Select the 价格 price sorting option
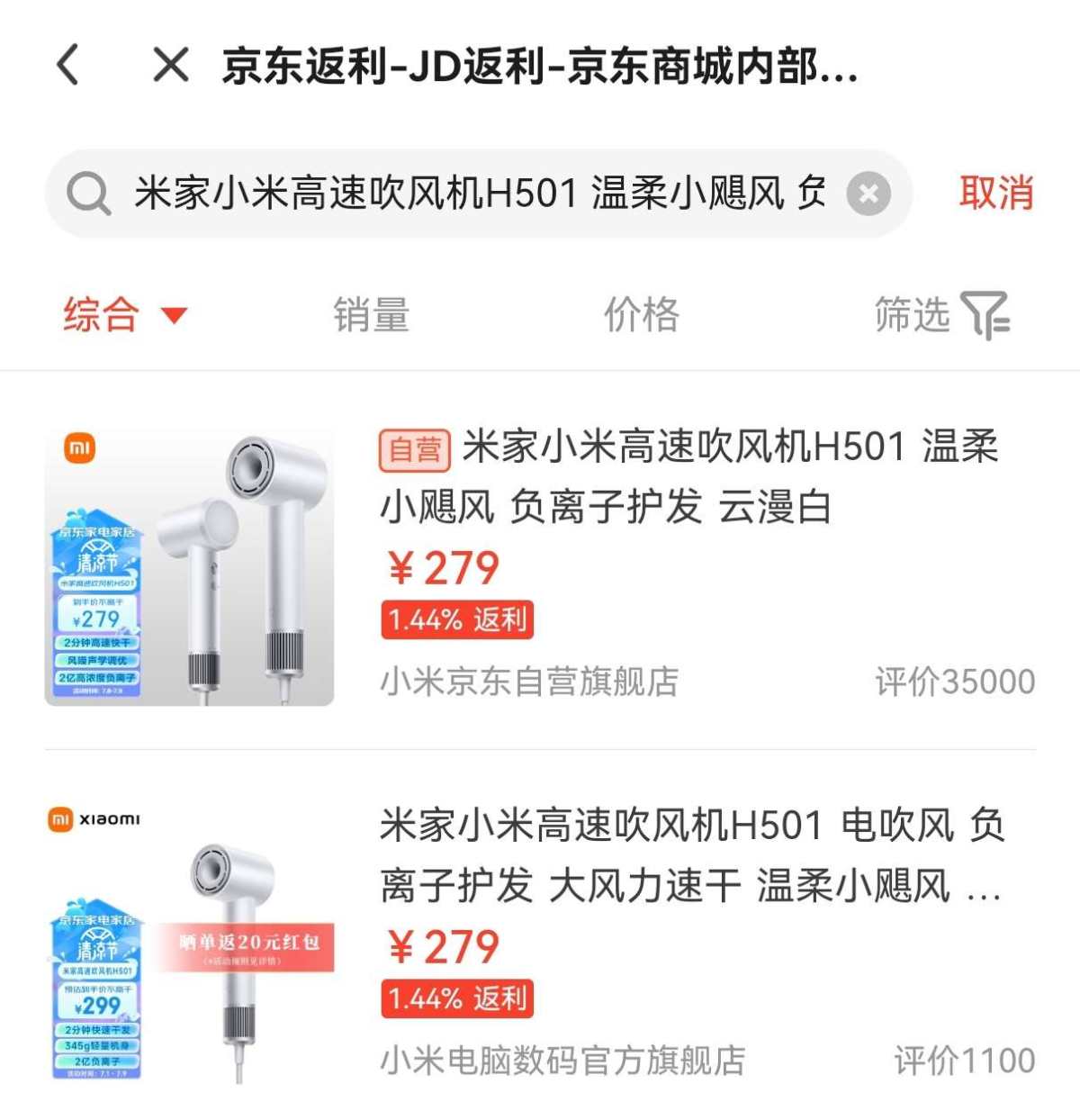1080x1120 pixels. pyautogui.click(x=643, y=314)
